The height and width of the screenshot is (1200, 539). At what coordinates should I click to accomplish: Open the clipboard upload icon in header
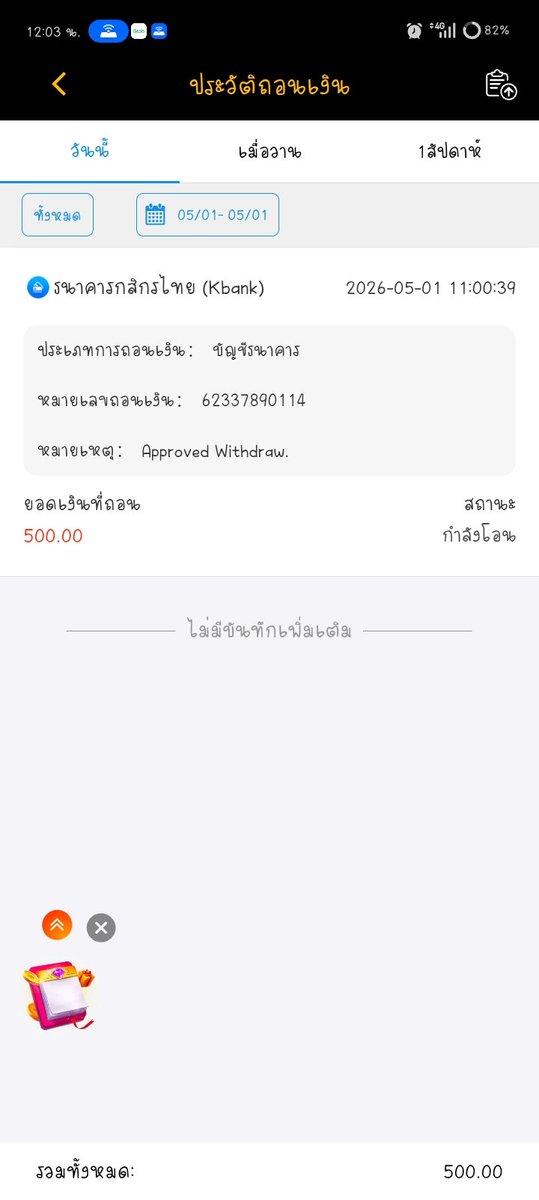coord(500,85)
